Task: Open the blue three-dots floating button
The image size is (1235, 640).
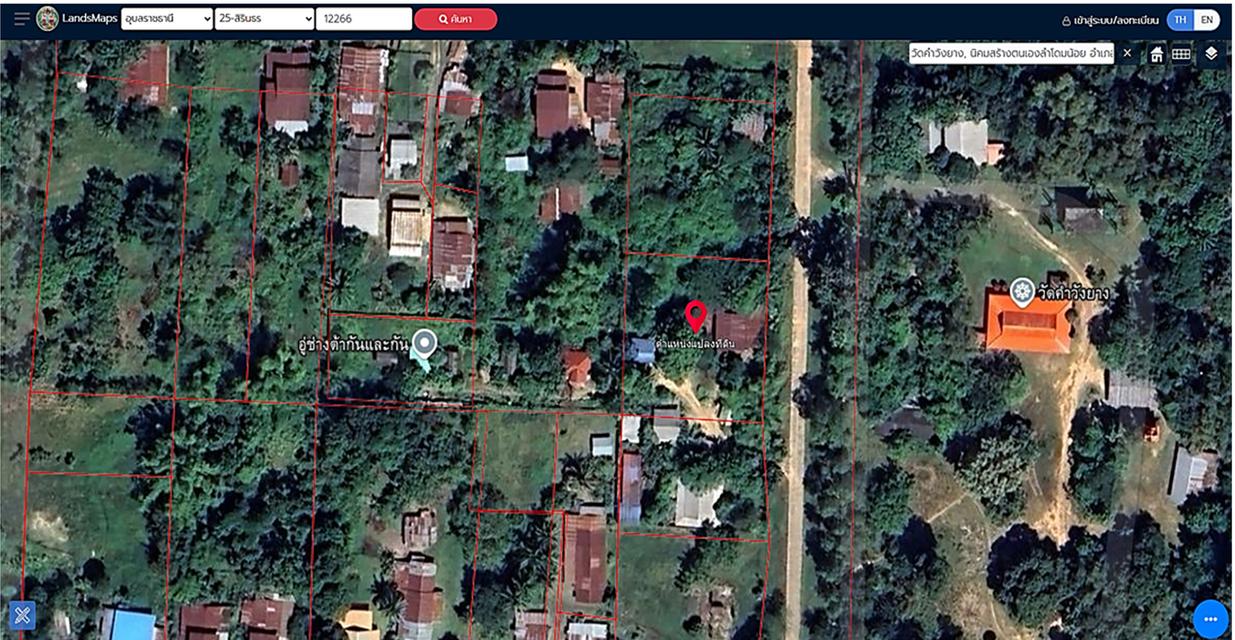Action: (1210, 619)
